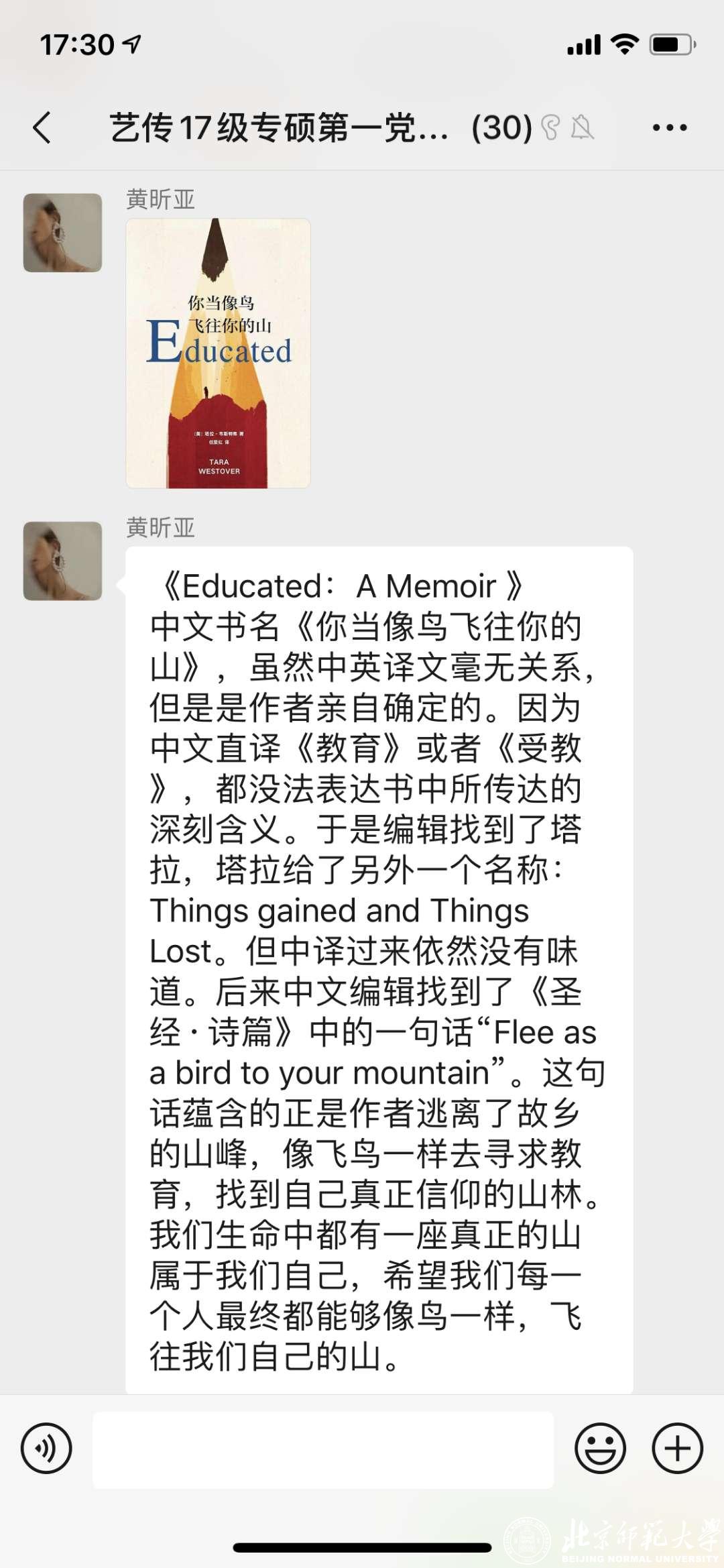View 黄昕亚's profile from the image message avatar
724x1568 pixels.
62,233
